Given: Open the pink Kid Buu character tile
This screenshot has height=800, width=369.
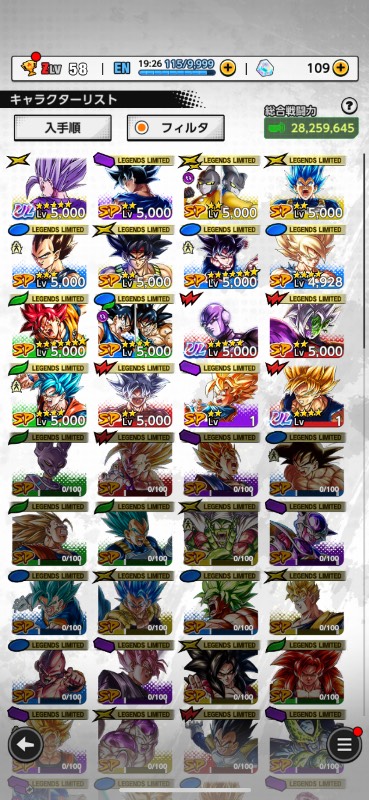Looking at the screenshot, I should coord(49,673).
